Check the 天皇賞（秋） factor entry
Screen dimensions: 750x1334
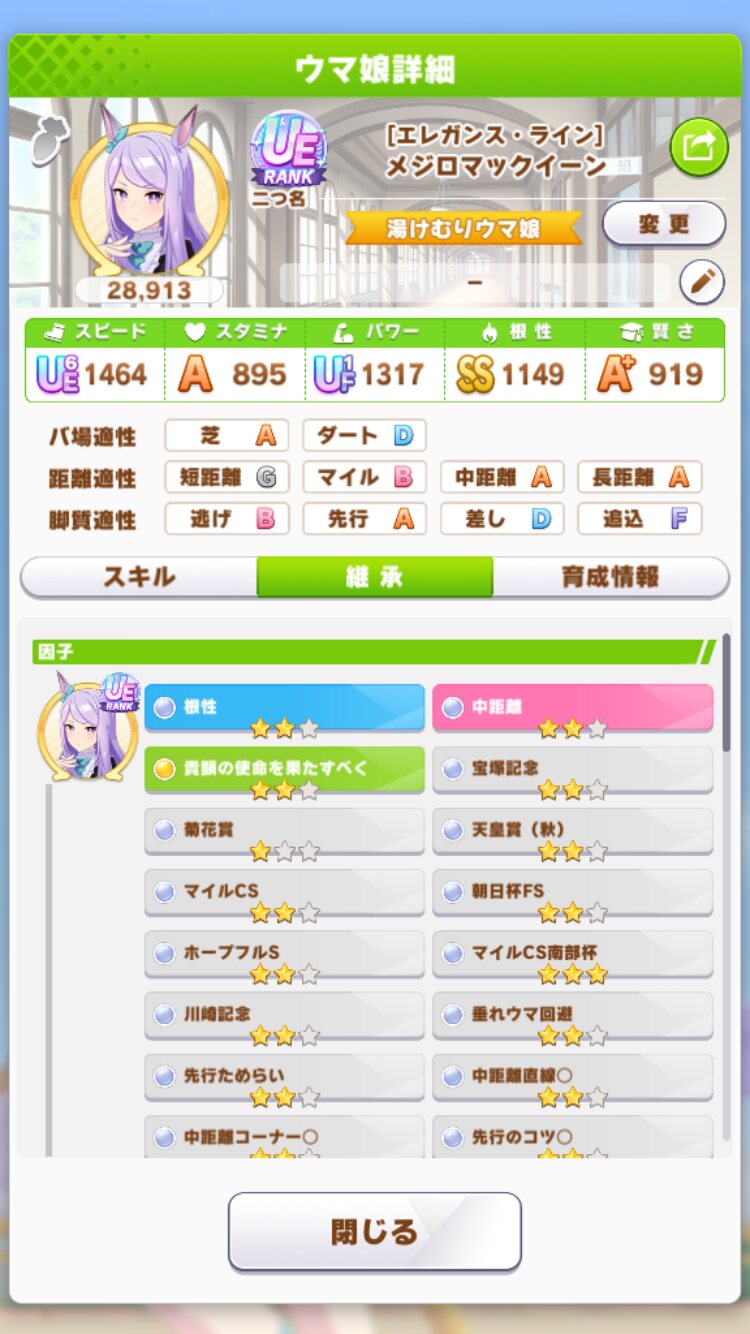(x=572, y=831)
